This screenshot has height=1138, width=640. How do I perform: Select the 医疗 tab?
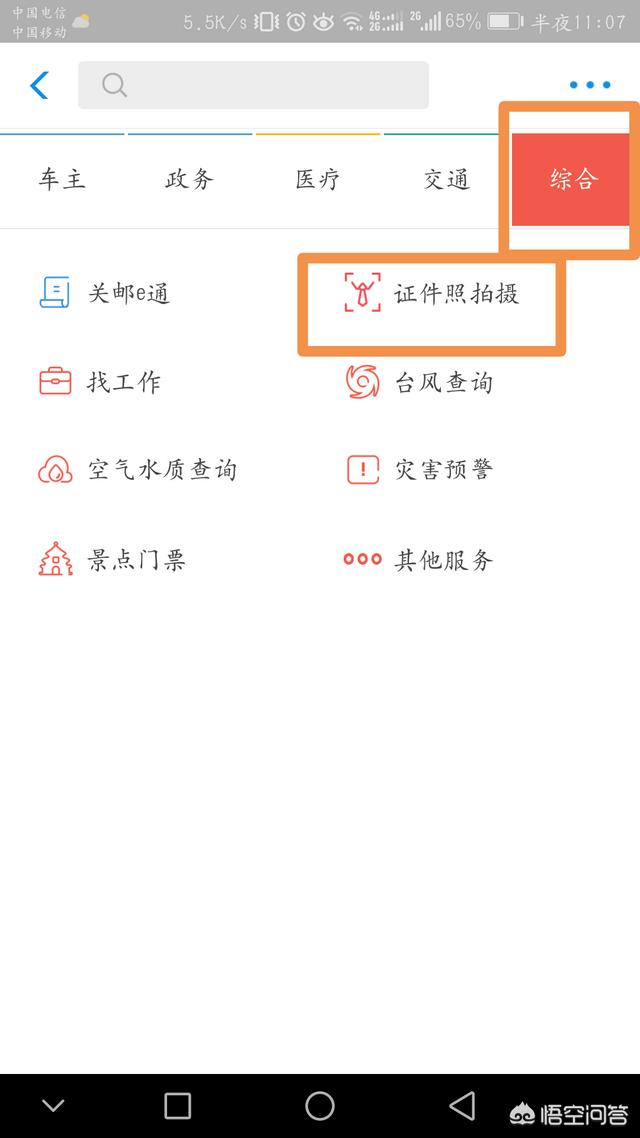(318, 179)
